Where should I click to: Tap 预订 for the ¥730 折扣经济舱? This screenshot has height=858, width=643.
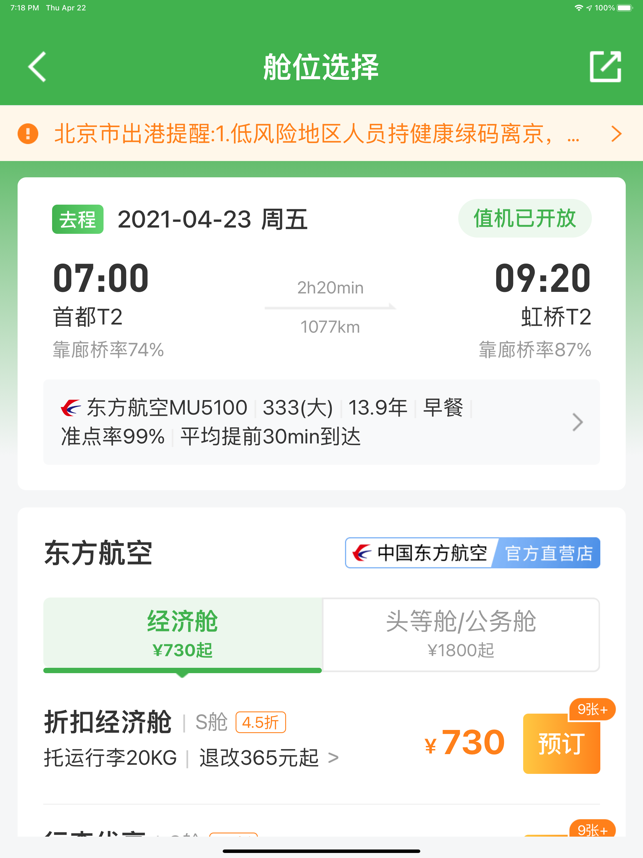[x=561, y=744]
